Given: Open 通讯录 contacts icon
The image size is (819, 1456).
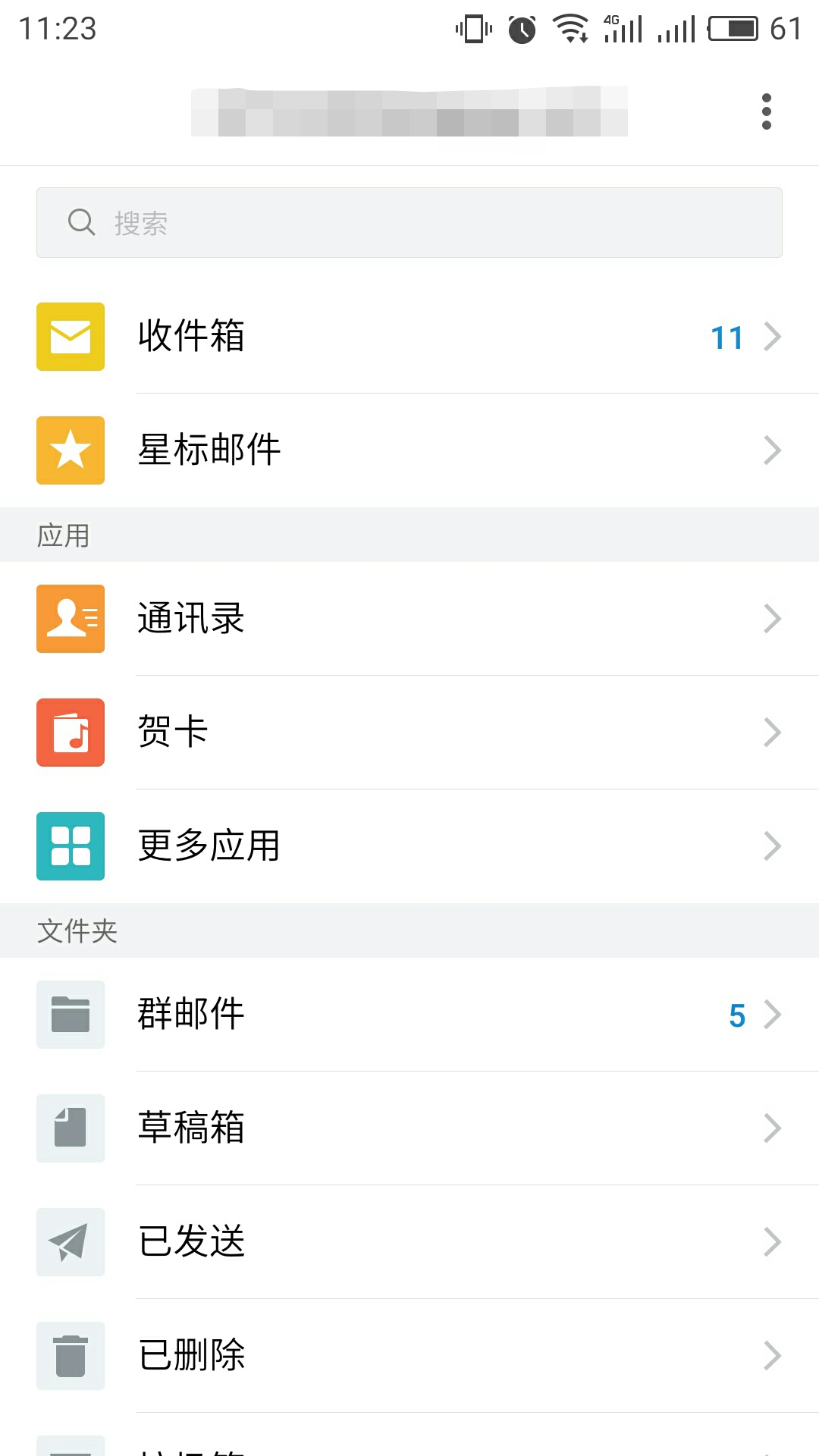Looking at the screenshot, I should tap(70, 619).
